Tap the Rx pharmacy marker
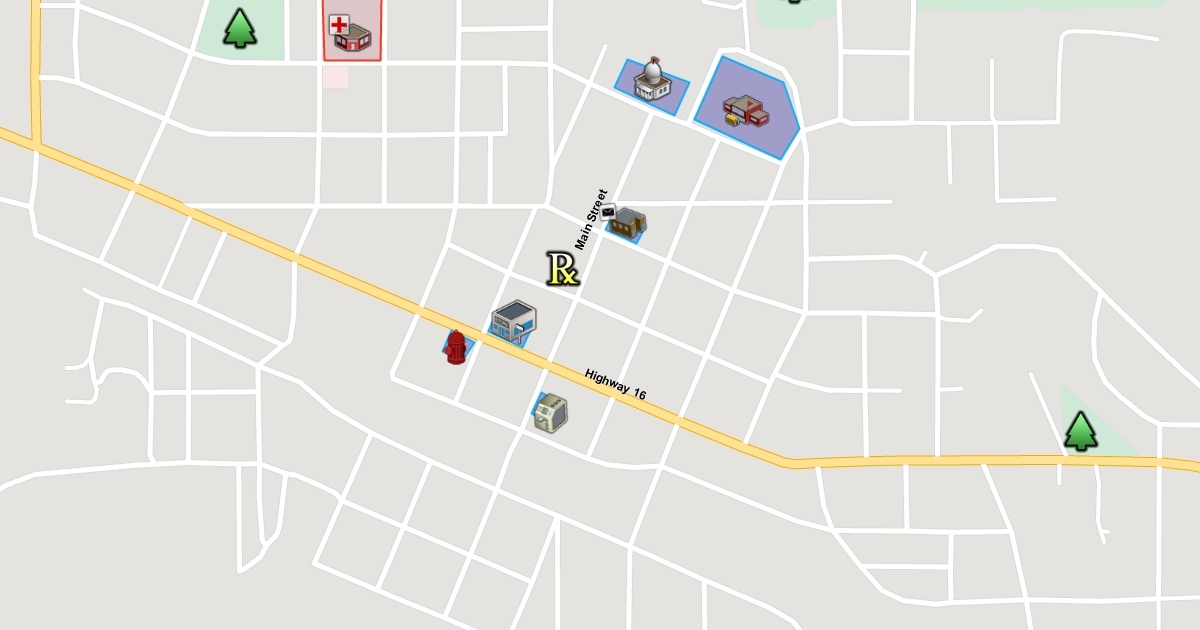Screen dimensions: 1200x630 (x=562, y=269)
